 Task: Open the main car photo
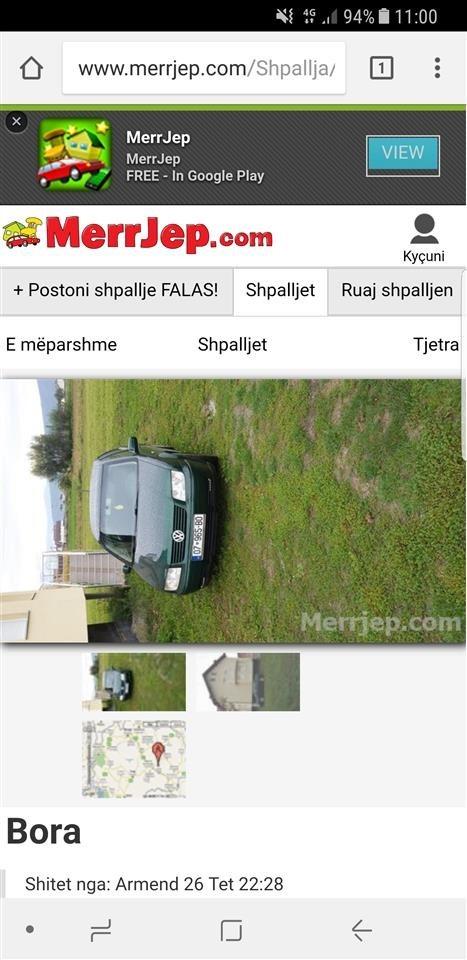[x=233, y=511]
